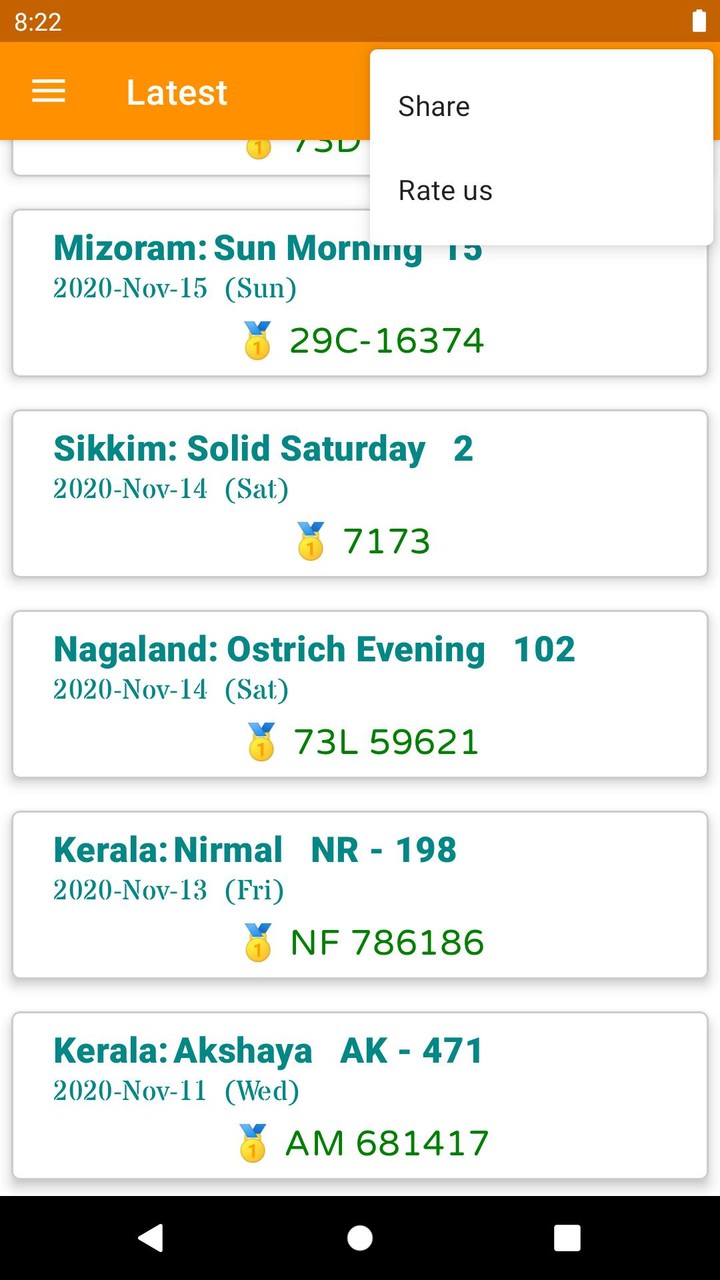
Task: Select Share from the overflow menu
Action: click(x=433, y=106)
